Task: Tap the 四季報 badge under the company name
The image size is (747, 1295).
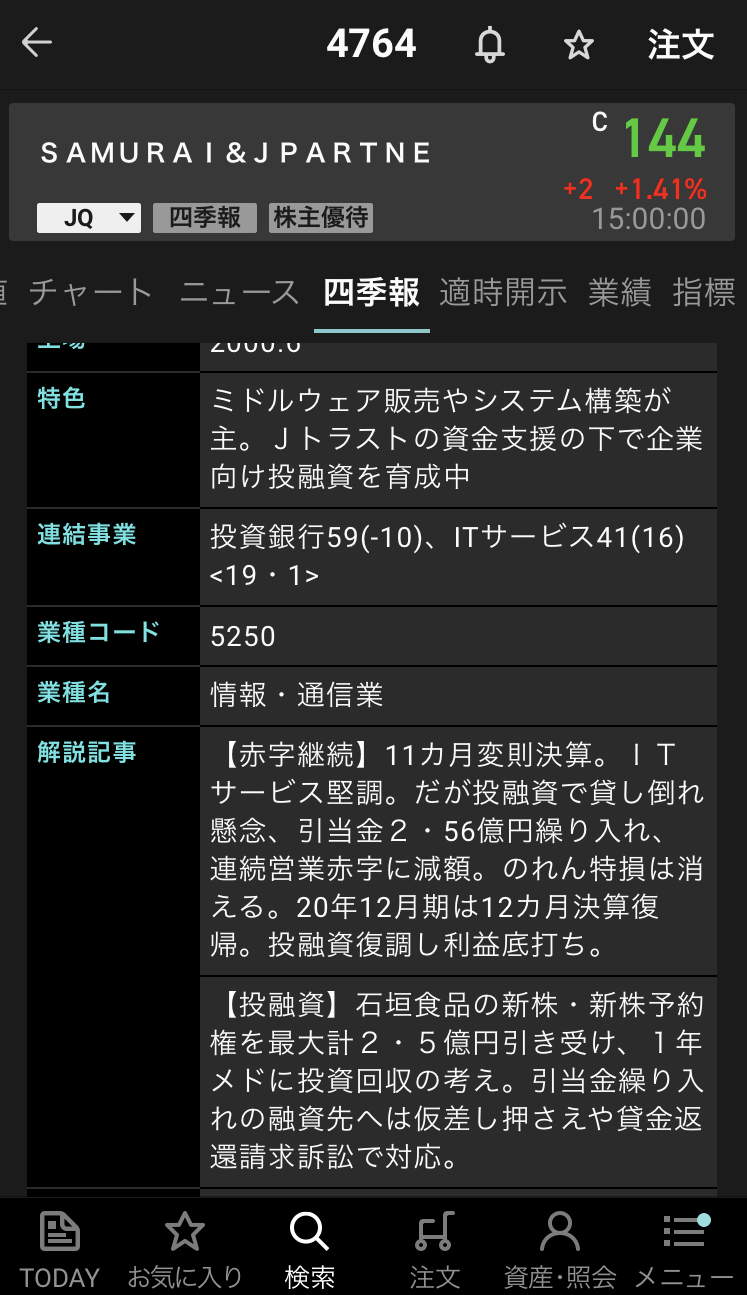Action: pos(205,218)
